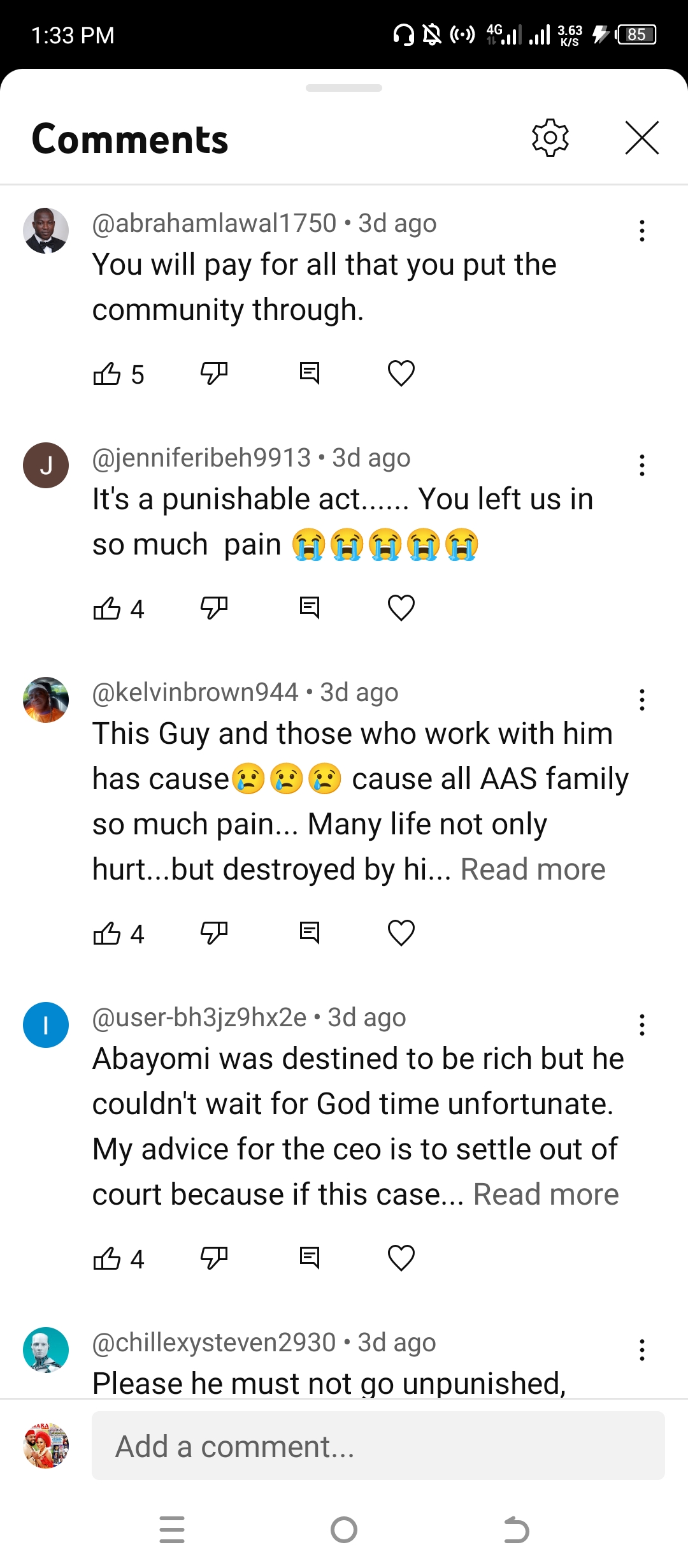Open comment settings gear icon

coord(550,138)
